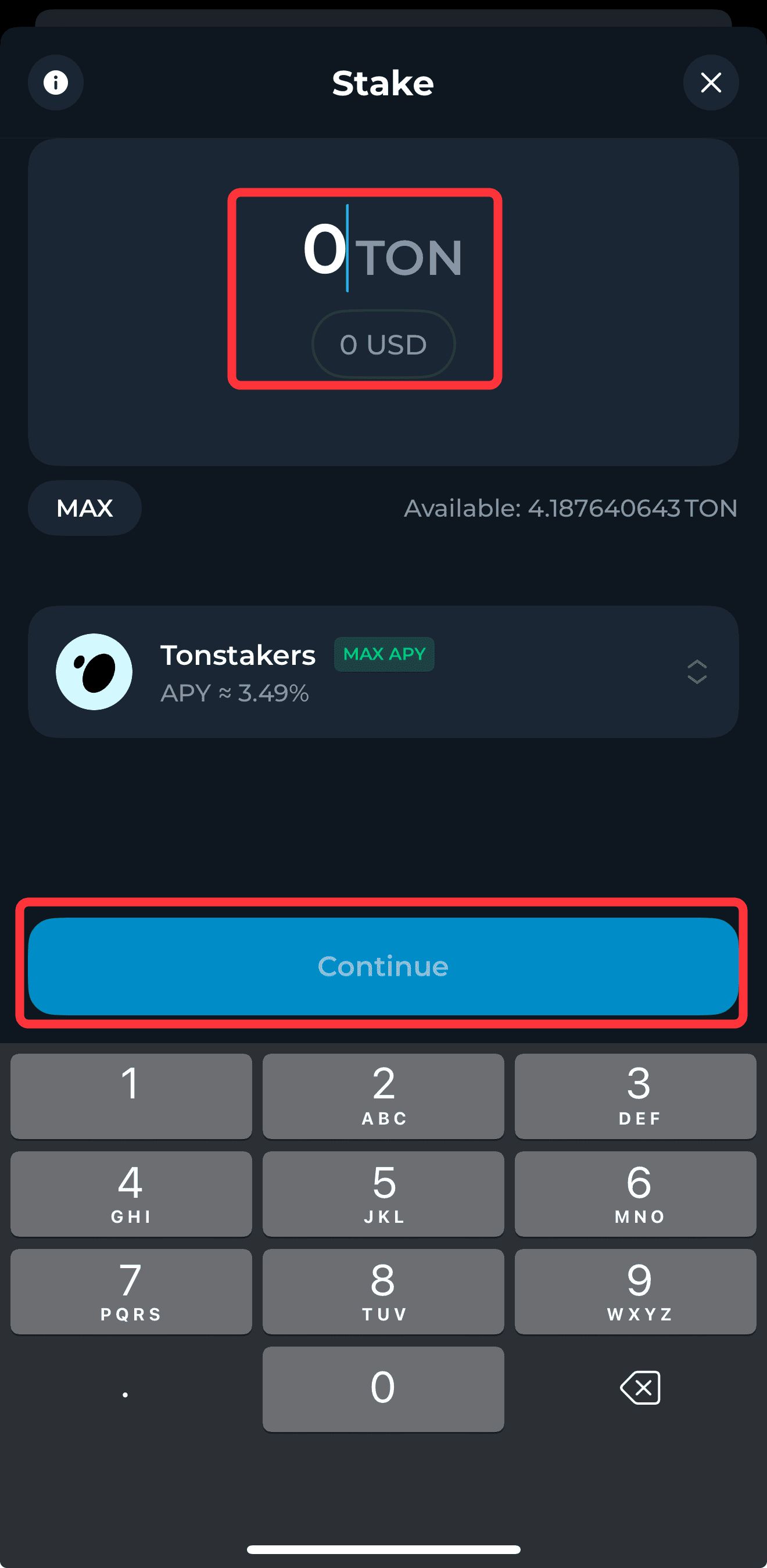The width and height of the screenshot is (767, 1568).
Task: Enter digit 4 on the keypad
Action: pos(131,1193)
